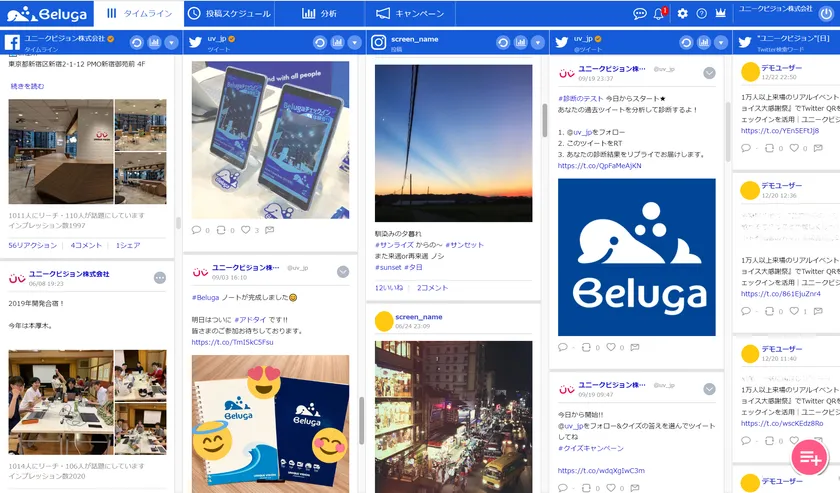Tap the 56リアクション link

pyautogui.click(x=33, y=245)
